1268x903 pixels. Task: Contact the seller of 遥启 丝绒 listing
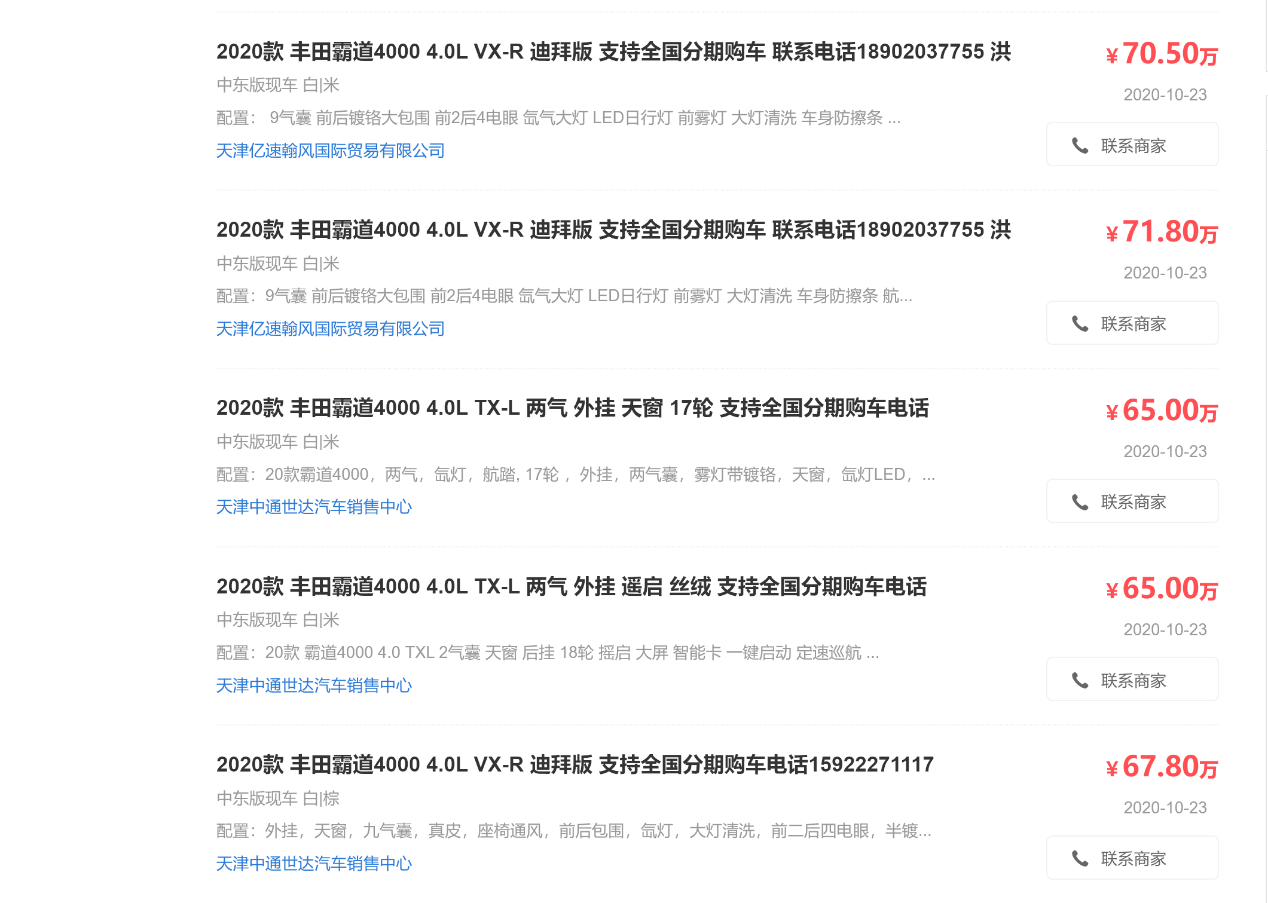tap(1132, 680)
